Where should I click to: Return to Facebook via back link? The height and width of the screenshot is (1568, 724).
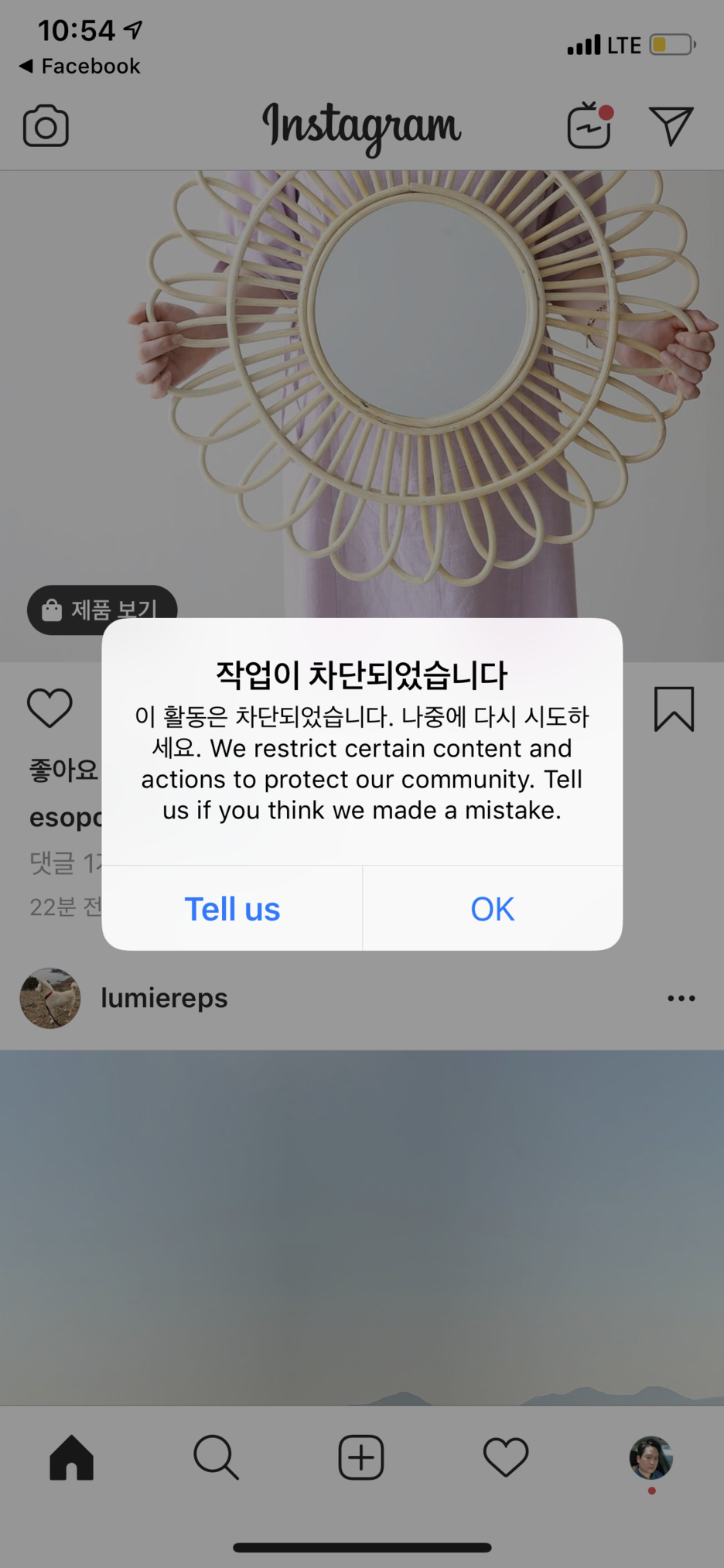tap(80, 67)
